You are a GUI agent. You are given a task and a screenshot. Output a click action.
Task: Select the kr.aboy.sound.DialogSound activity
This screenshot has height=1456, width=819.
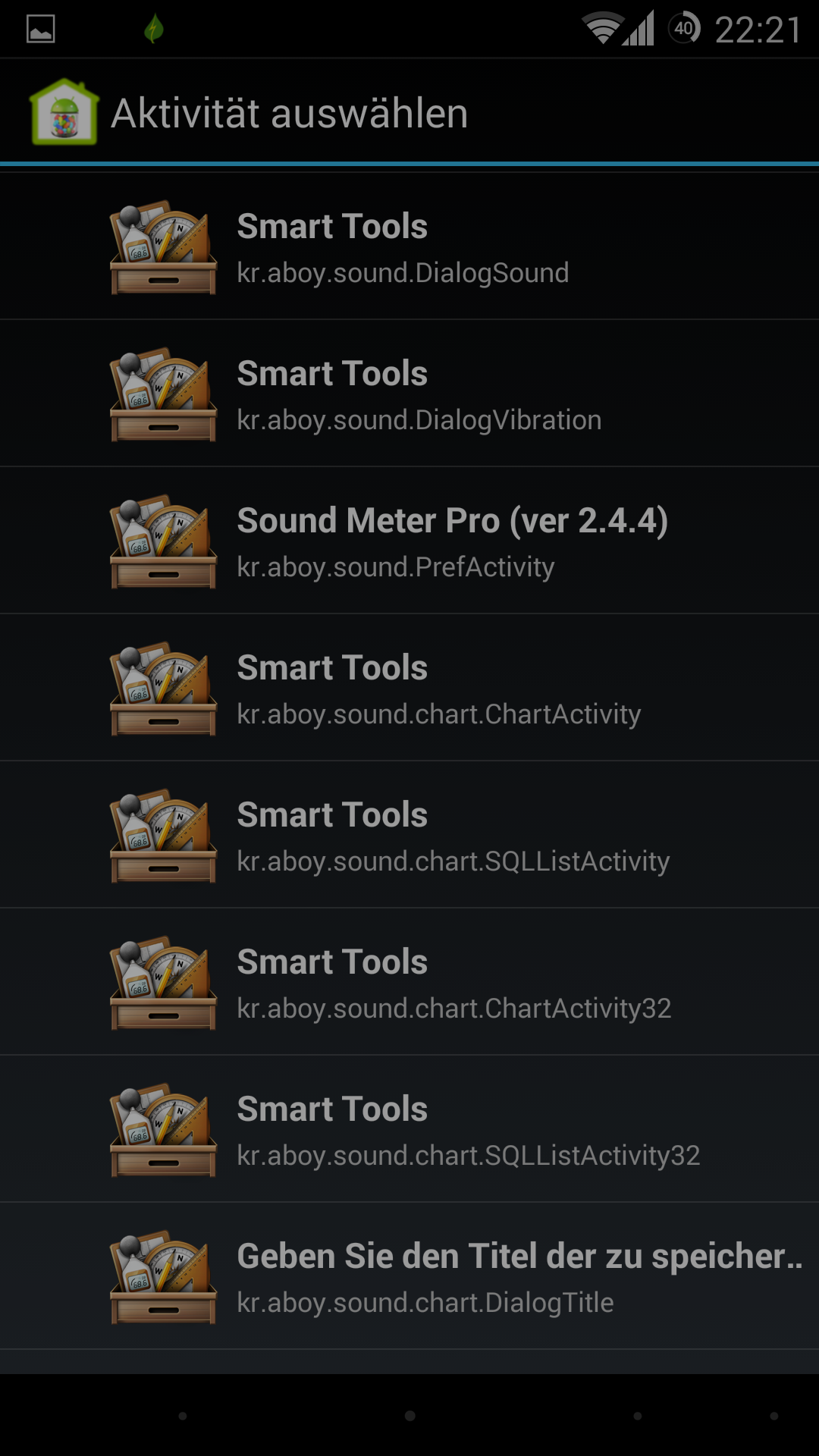coord(409,246)
